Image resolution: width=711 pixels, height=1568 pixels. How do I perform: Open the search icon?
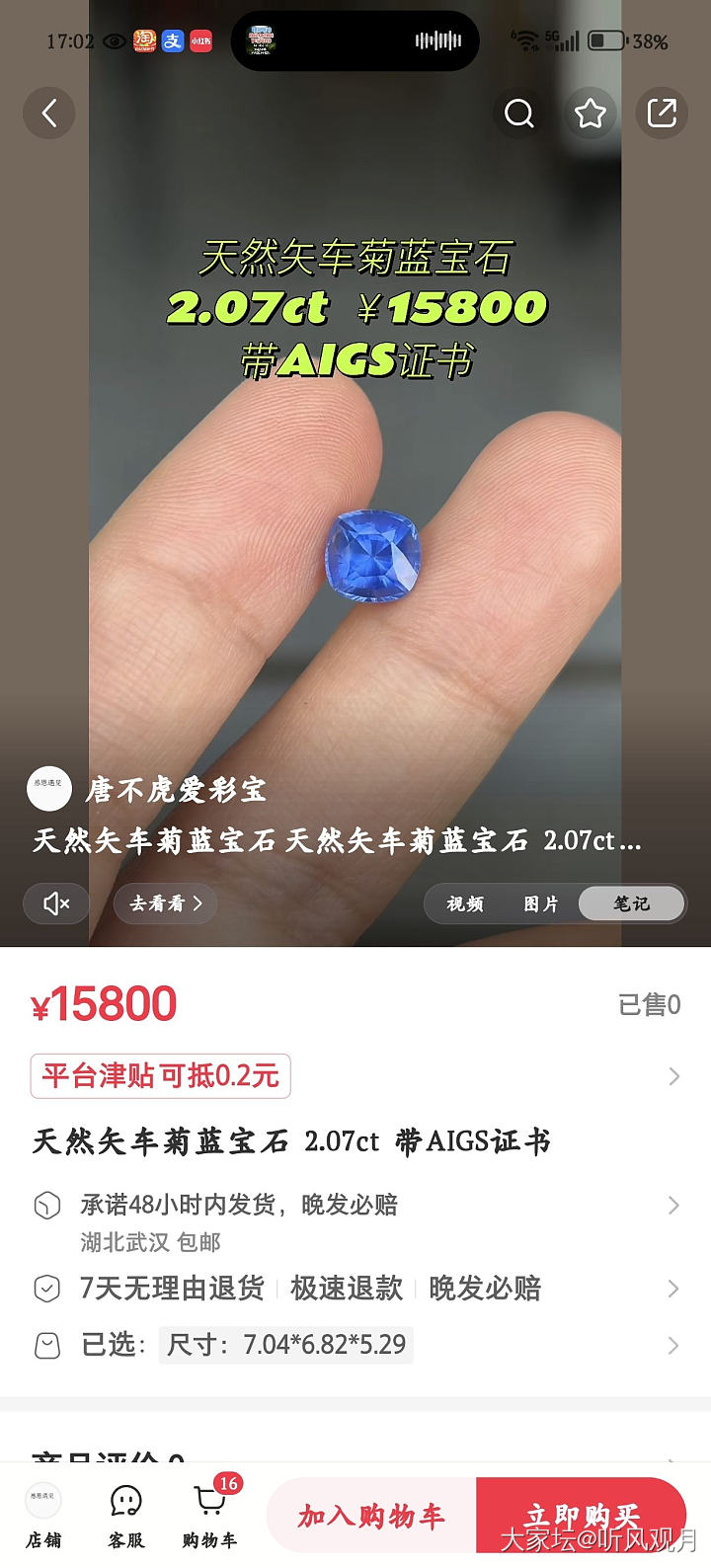(519, 114)
